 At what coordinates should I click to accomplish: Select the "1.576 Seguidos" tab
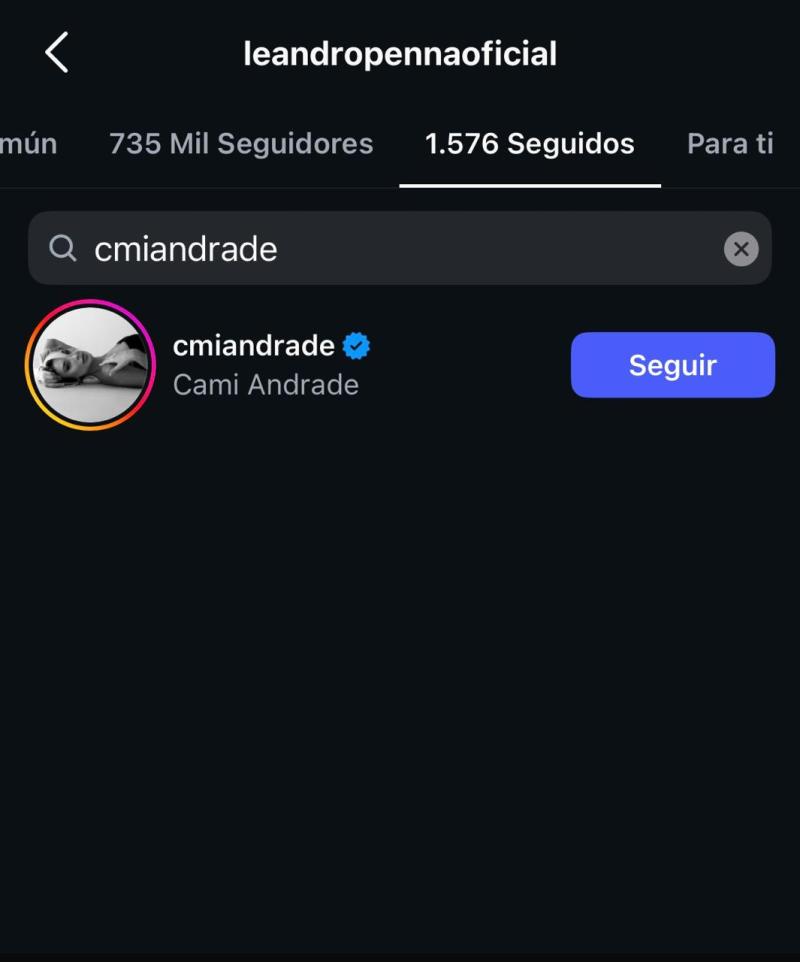click(x=530, y=143)
